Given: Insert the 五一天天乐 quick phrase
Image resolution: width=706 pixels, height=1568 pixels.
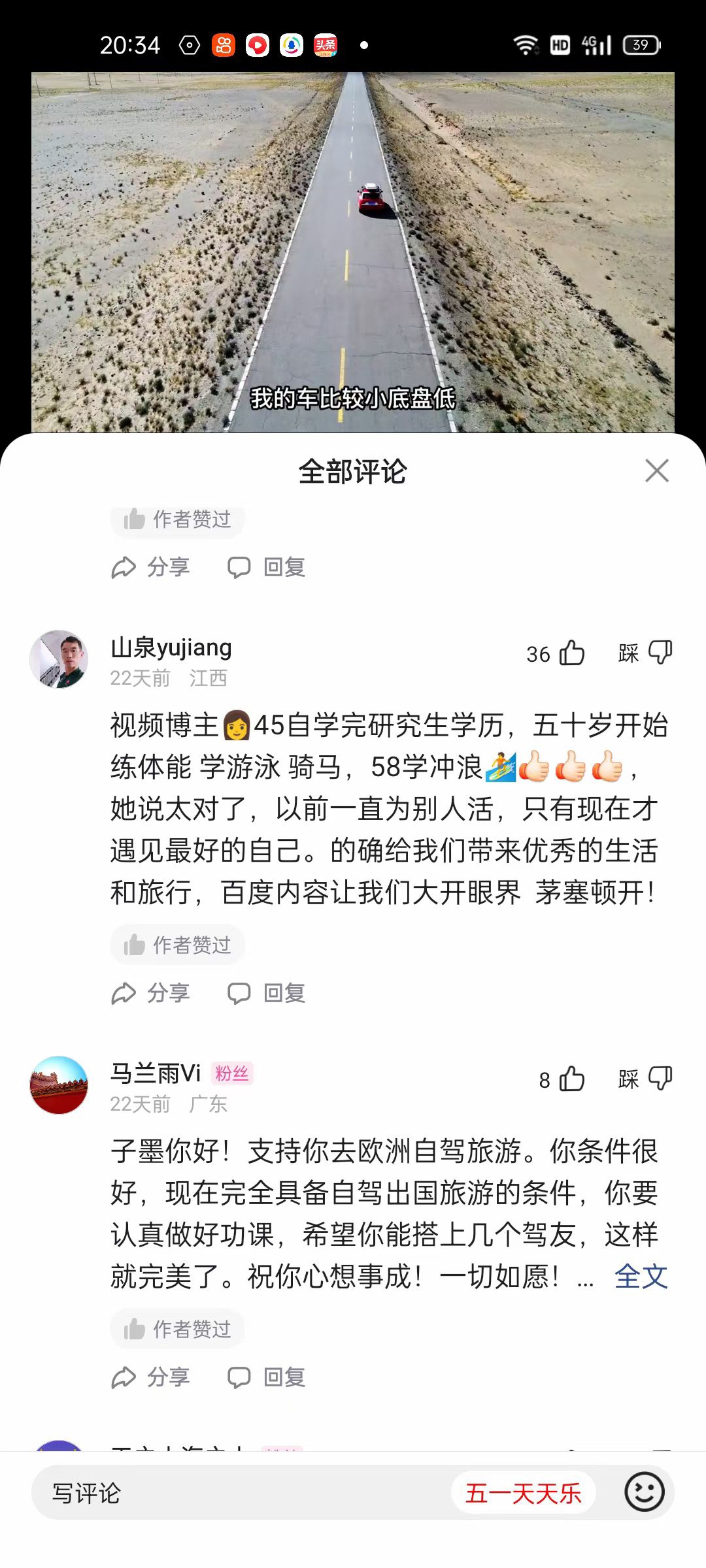Looking at the screenshot, I should pyautogui.click(x=523, y=1493).
